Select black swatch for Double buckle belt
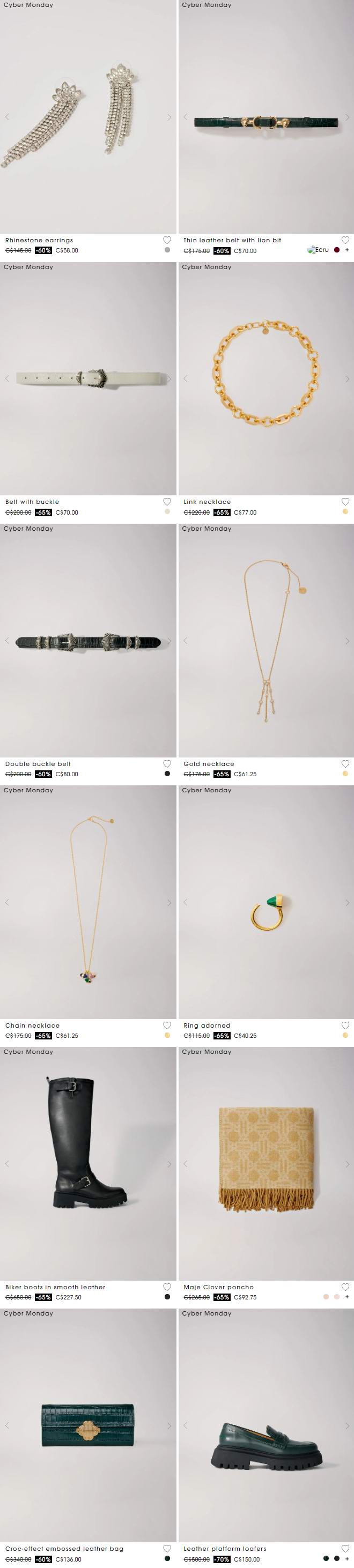The height and width of the screenshot is (1568, 354). pos(167,773)
